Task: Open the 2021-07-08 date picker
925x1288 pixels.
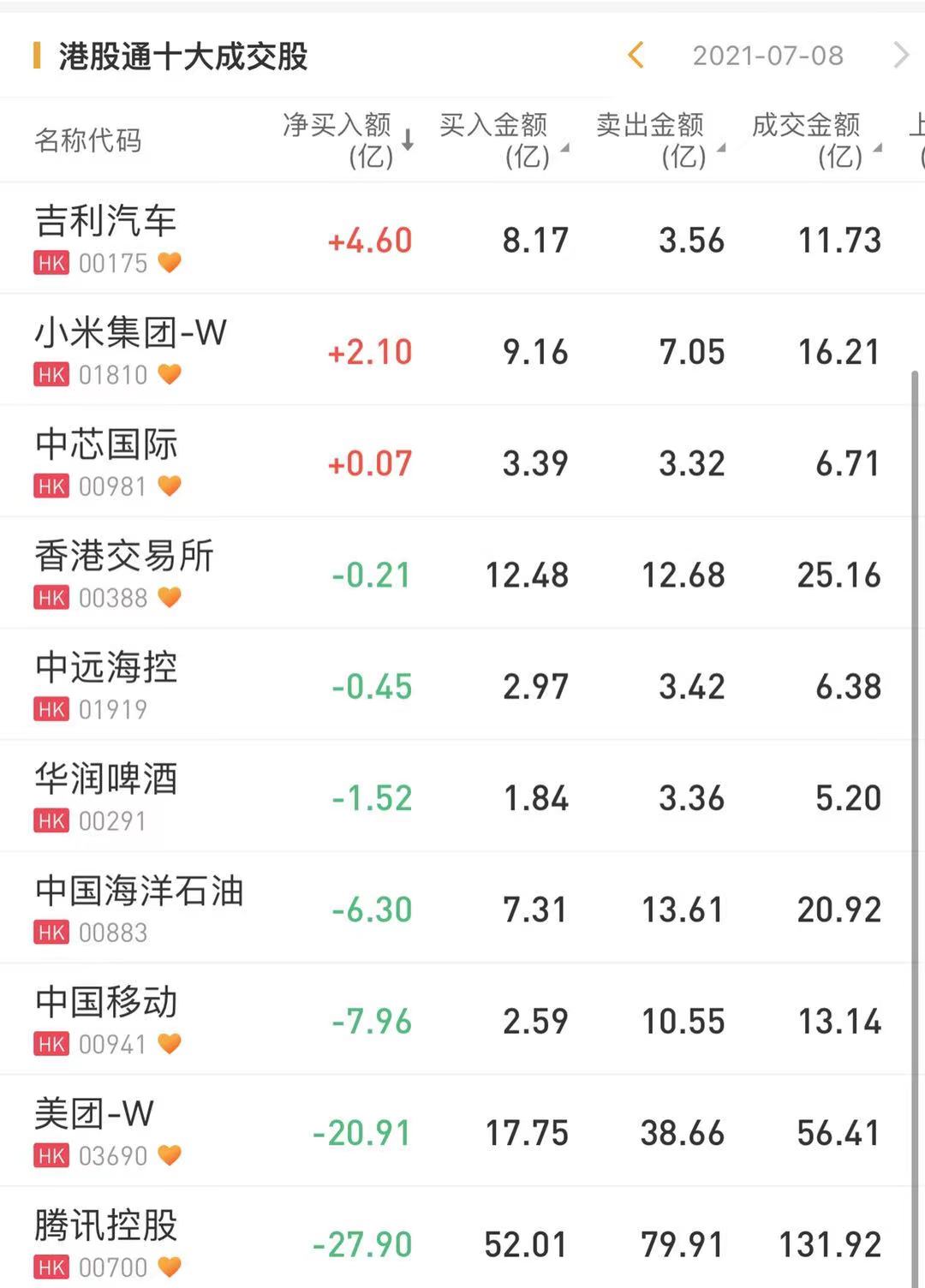Action: pos(767,56)
